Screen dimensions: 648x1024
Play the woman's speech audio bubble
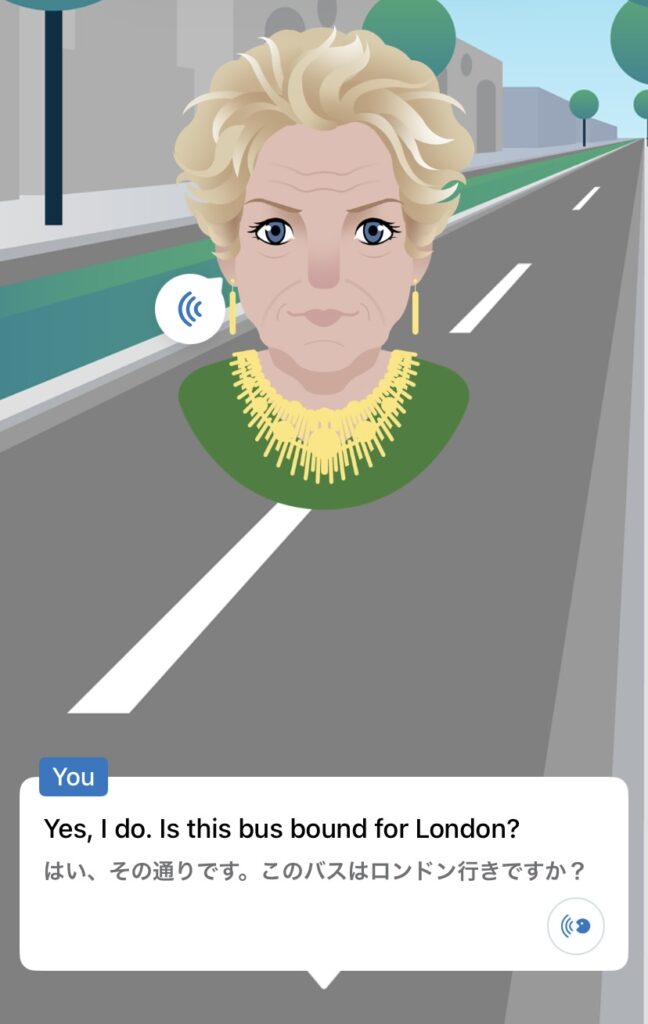click(191, 309)
